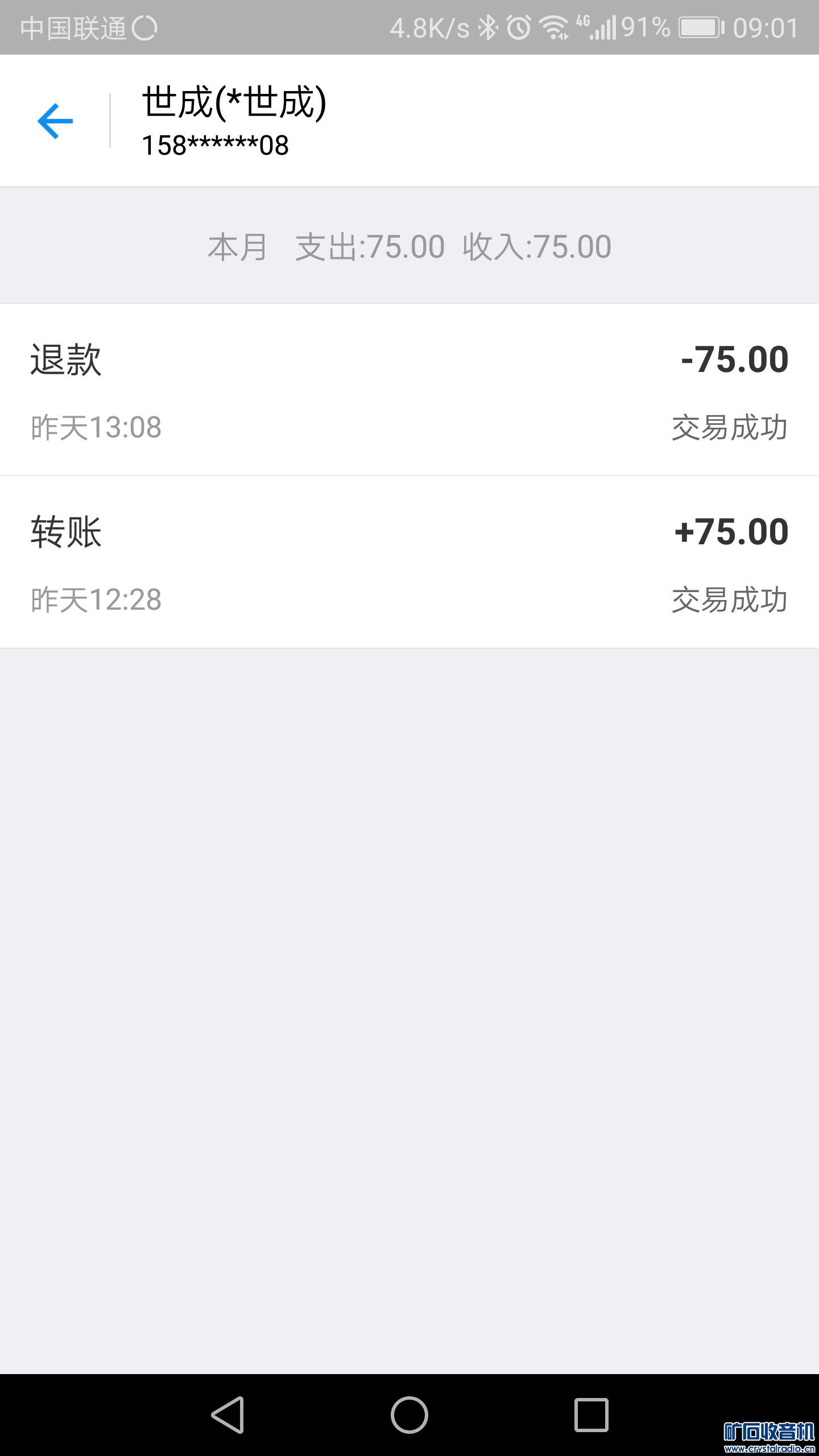Go back using the blue arrow
The image size is (819, 1456).
coord(55,121)
